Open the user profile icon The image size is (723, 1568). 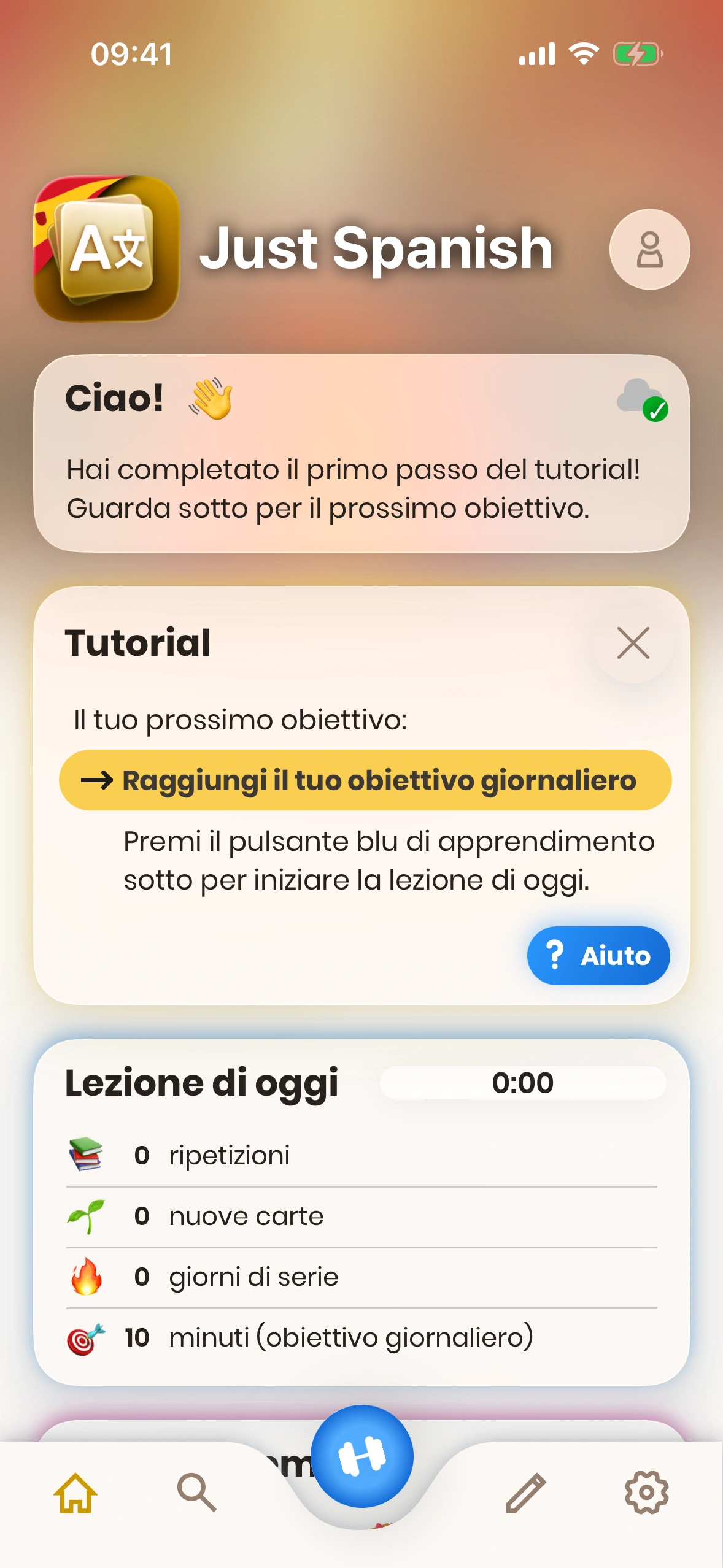click(x=649, y=249)
